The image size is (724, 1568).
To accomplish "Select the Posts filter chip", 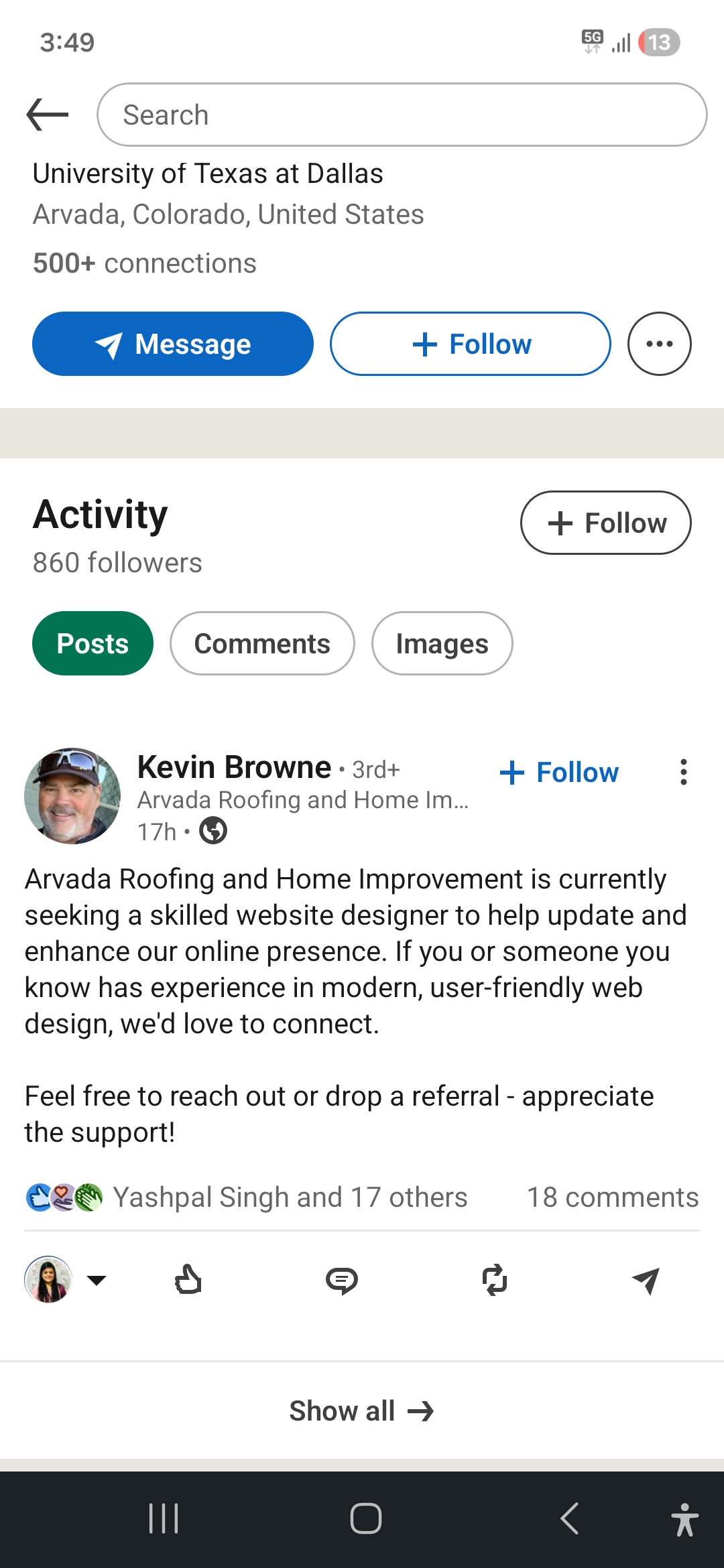I will coord(93,643).
